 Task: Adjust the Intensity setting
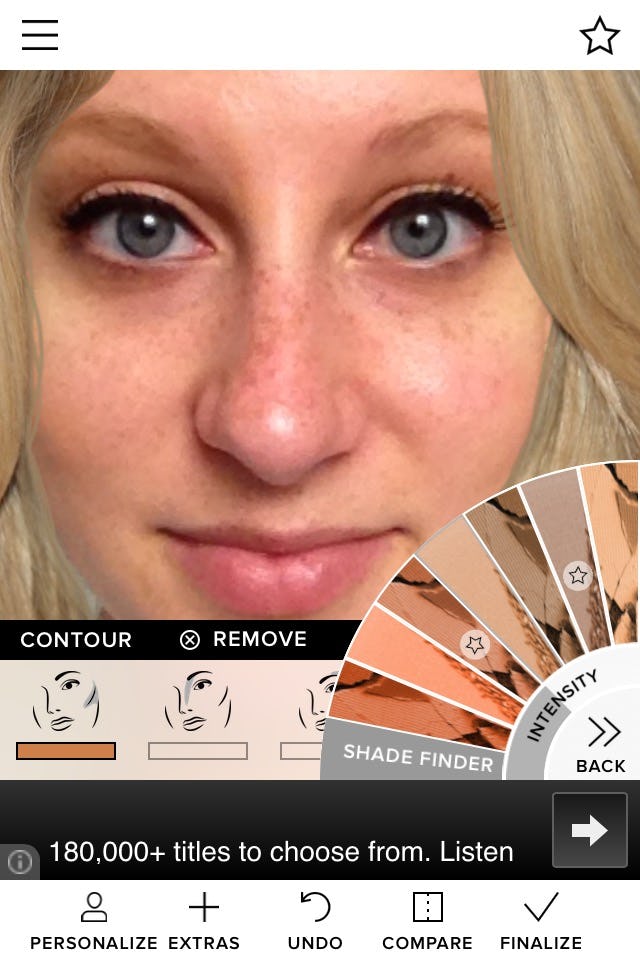click(563, 706)
